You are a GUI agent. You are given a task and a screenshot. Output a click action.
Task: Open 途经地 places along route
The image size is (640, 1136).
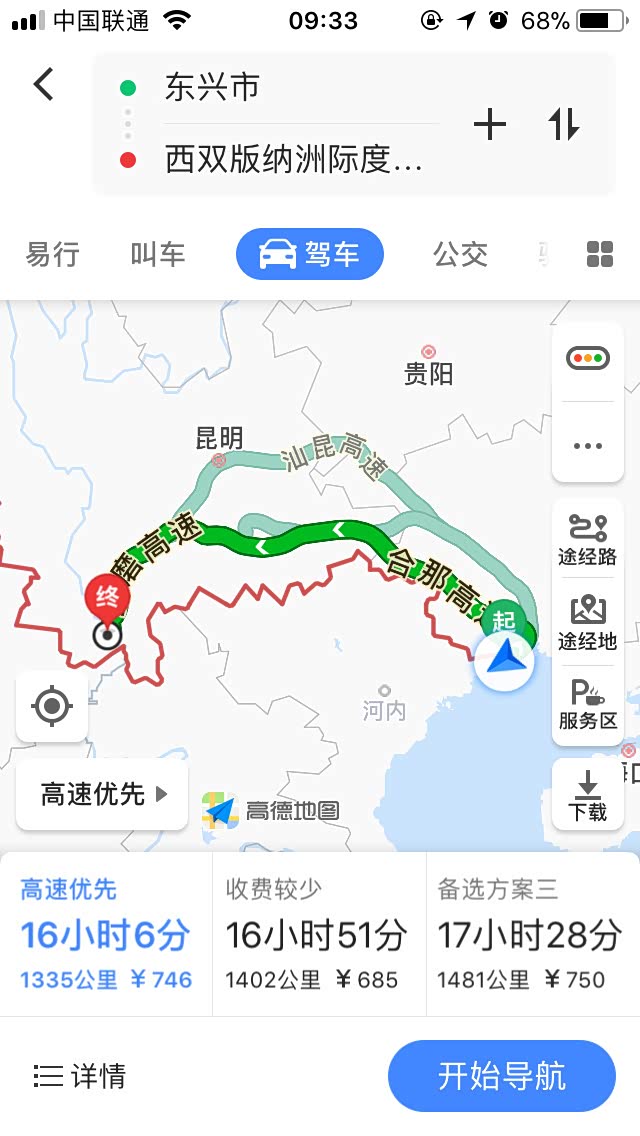[588, 623]
